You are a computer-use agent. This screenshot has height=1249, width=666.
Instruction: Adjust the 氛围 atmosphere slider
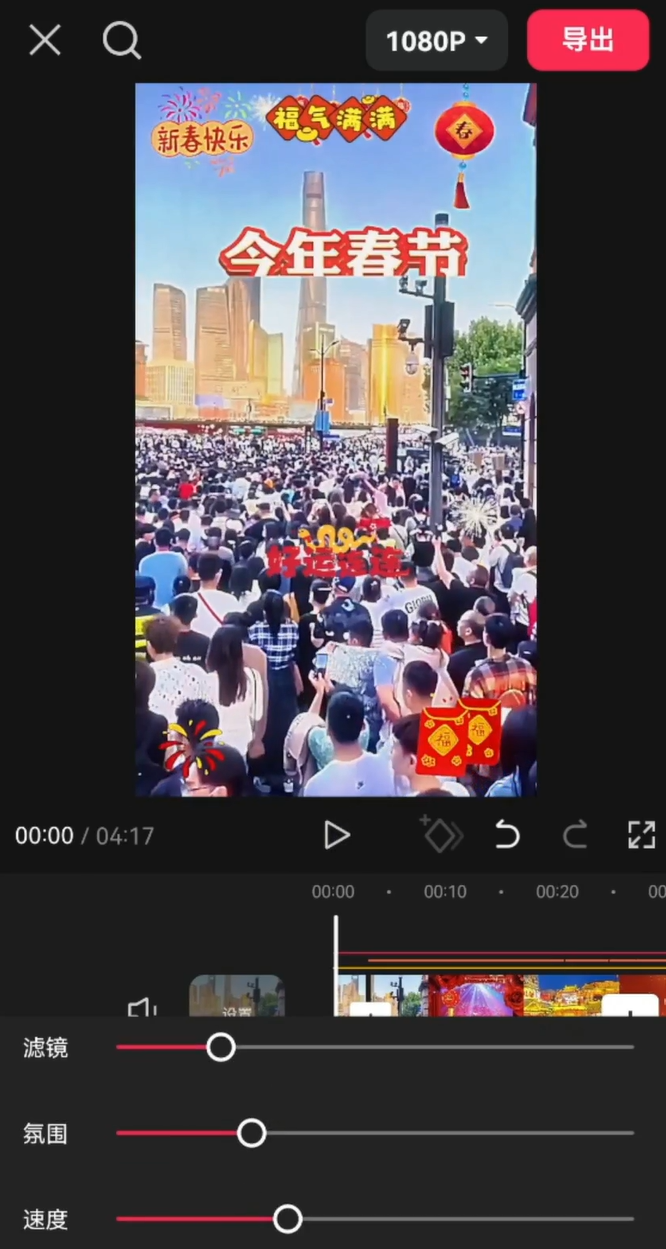pyautogui.click(x=252, y=1133)
